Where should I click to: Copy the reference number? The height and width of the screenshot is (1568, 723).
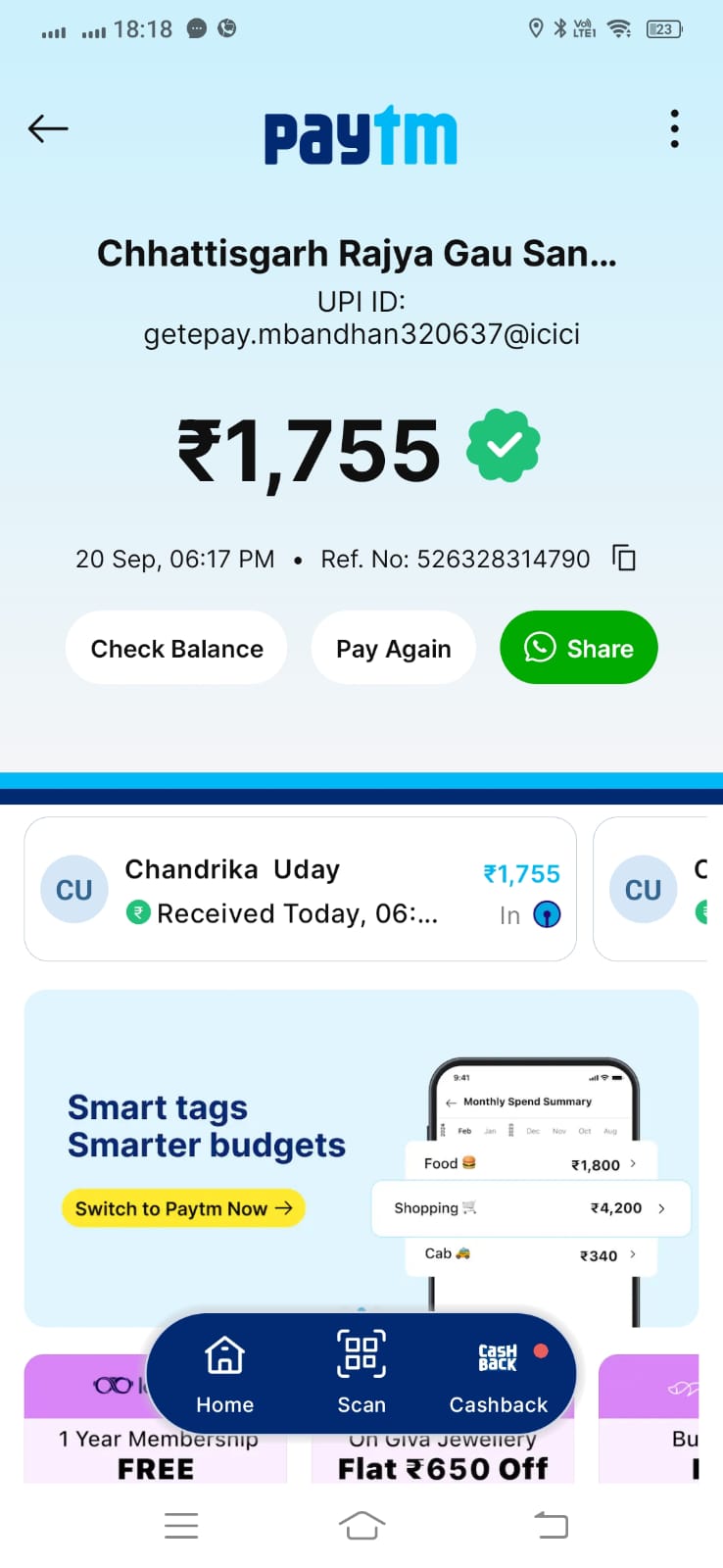pos(624,559)
